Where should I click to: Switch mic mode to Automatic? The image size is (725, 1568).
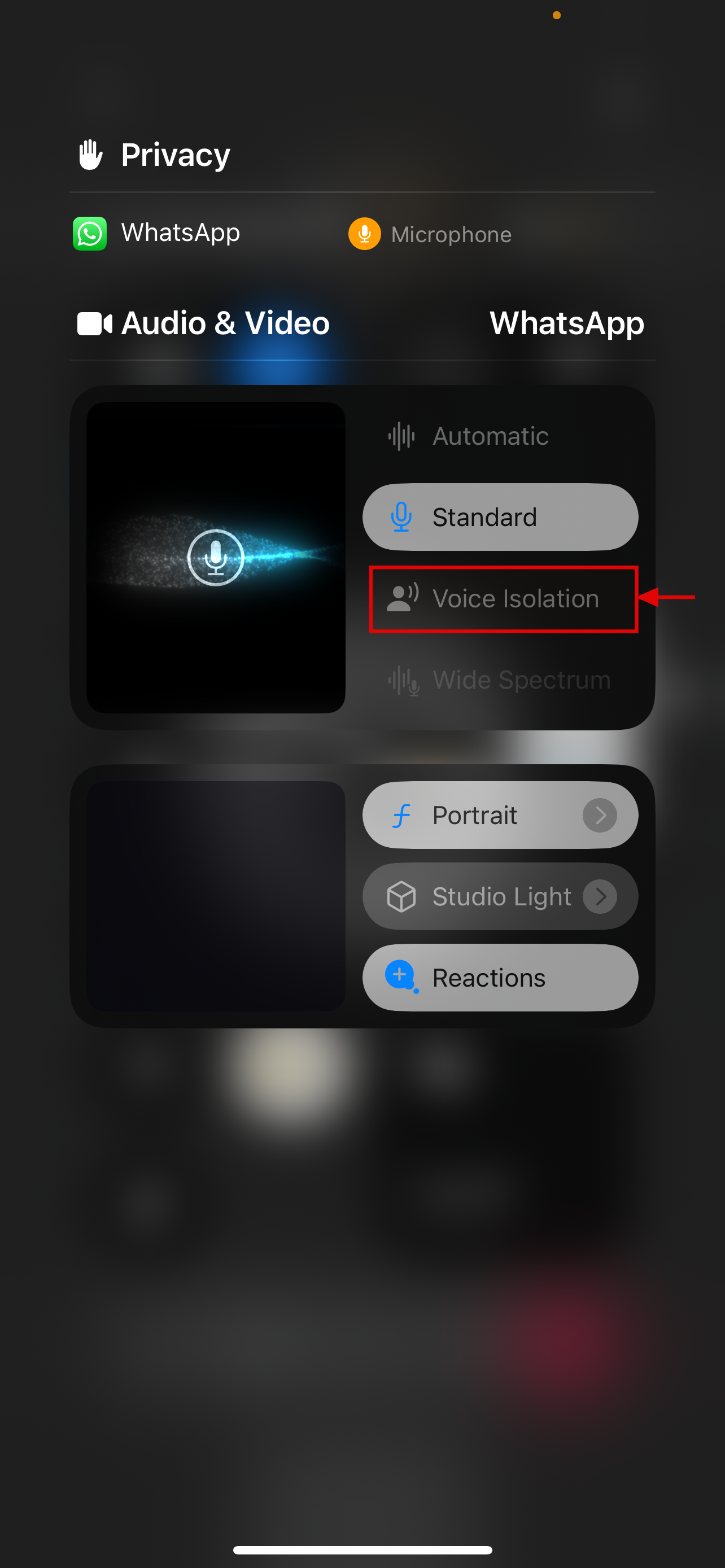click(490, 436)
